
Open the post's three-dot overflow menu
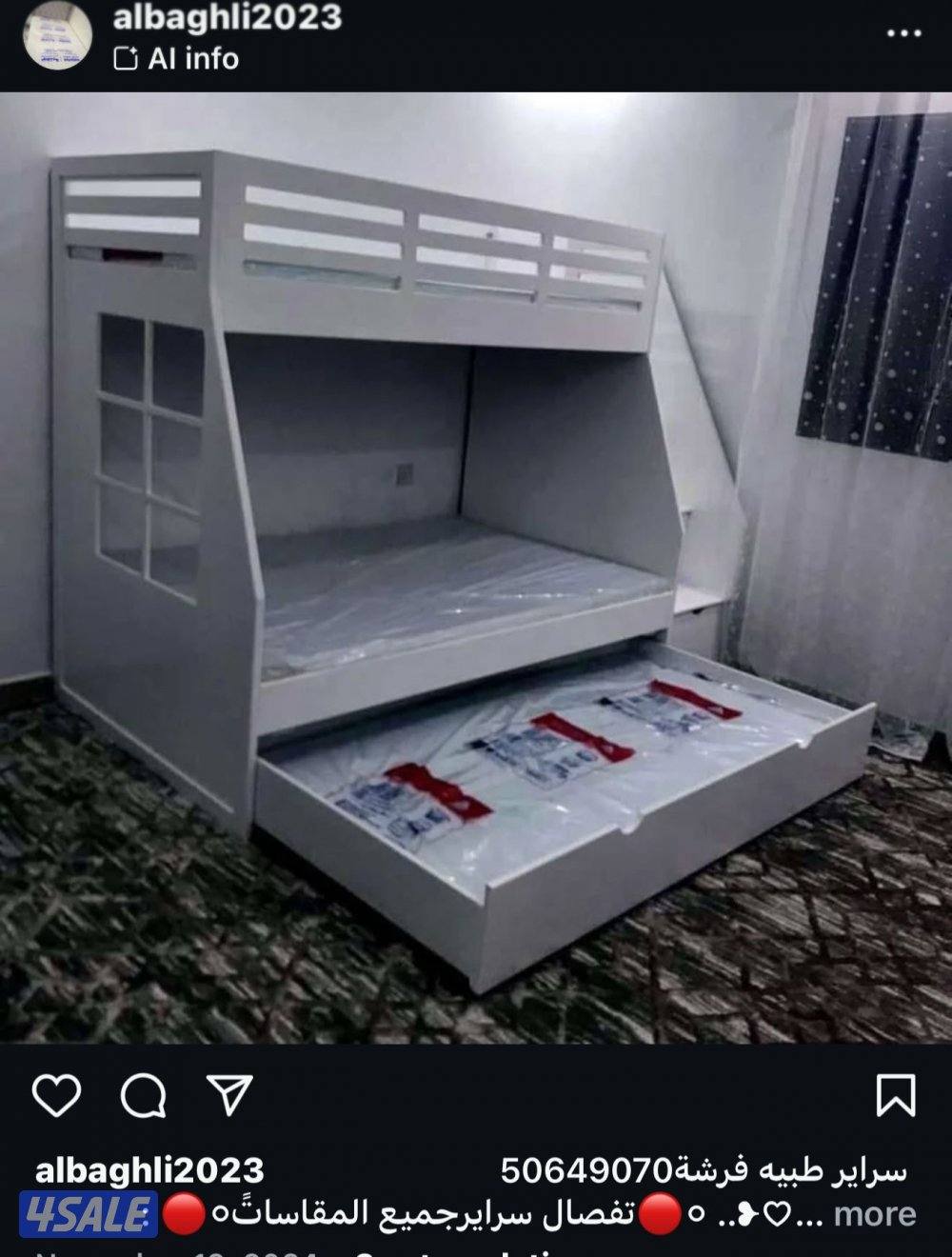[x=903, y=33]
